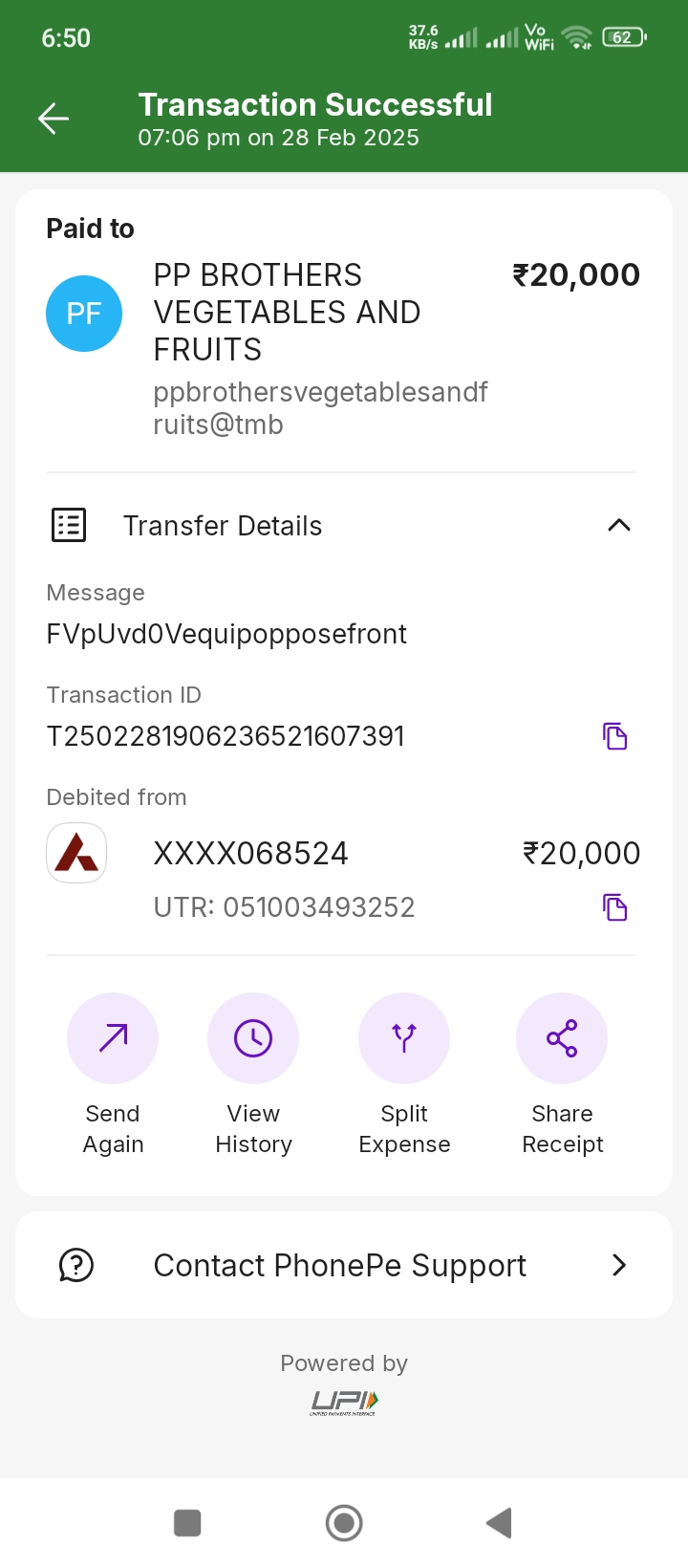This screenshot has width=688, height=1568.
Task: Tap the system home button
Action: [x=344, y=1523]
